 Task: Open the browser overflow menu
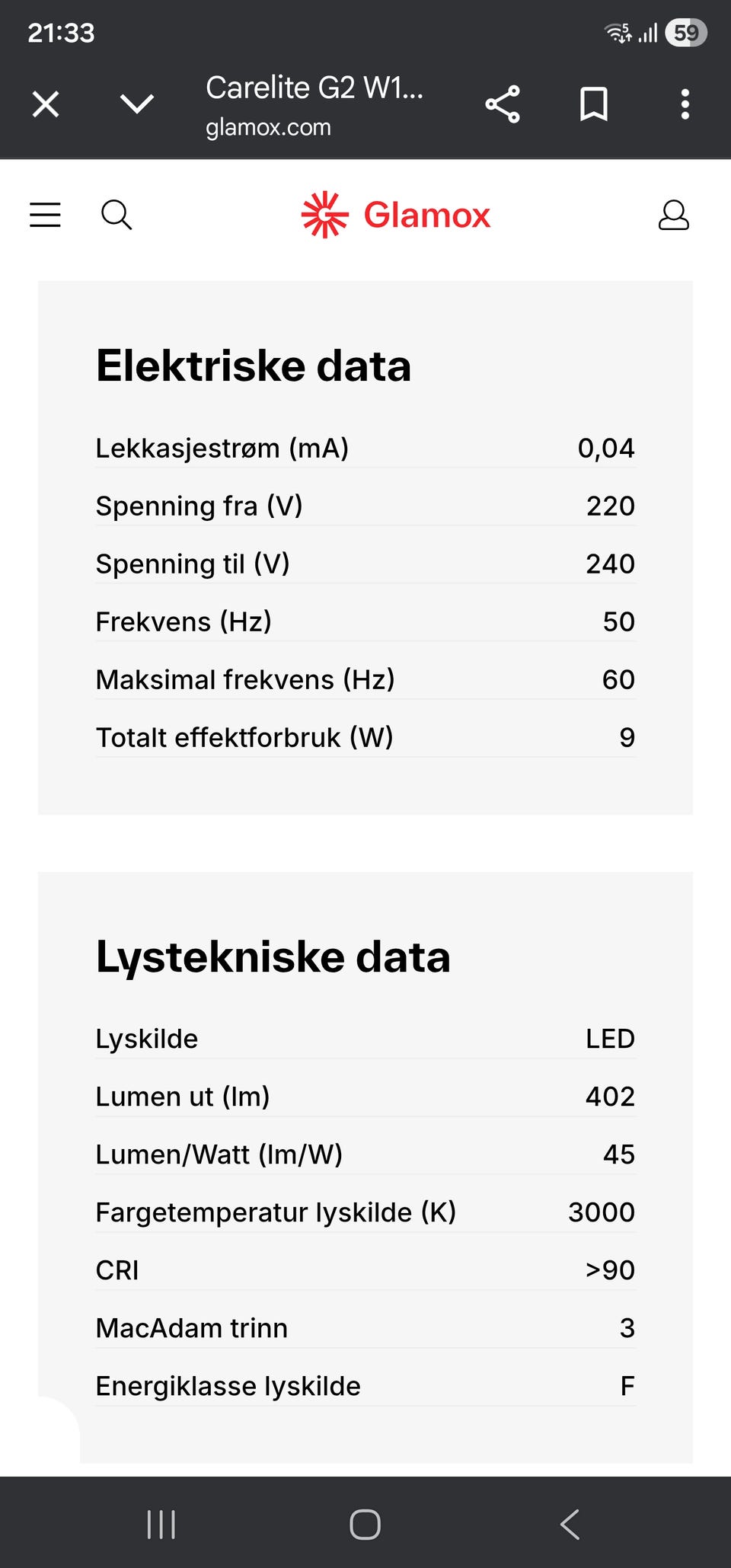[685, 104]
